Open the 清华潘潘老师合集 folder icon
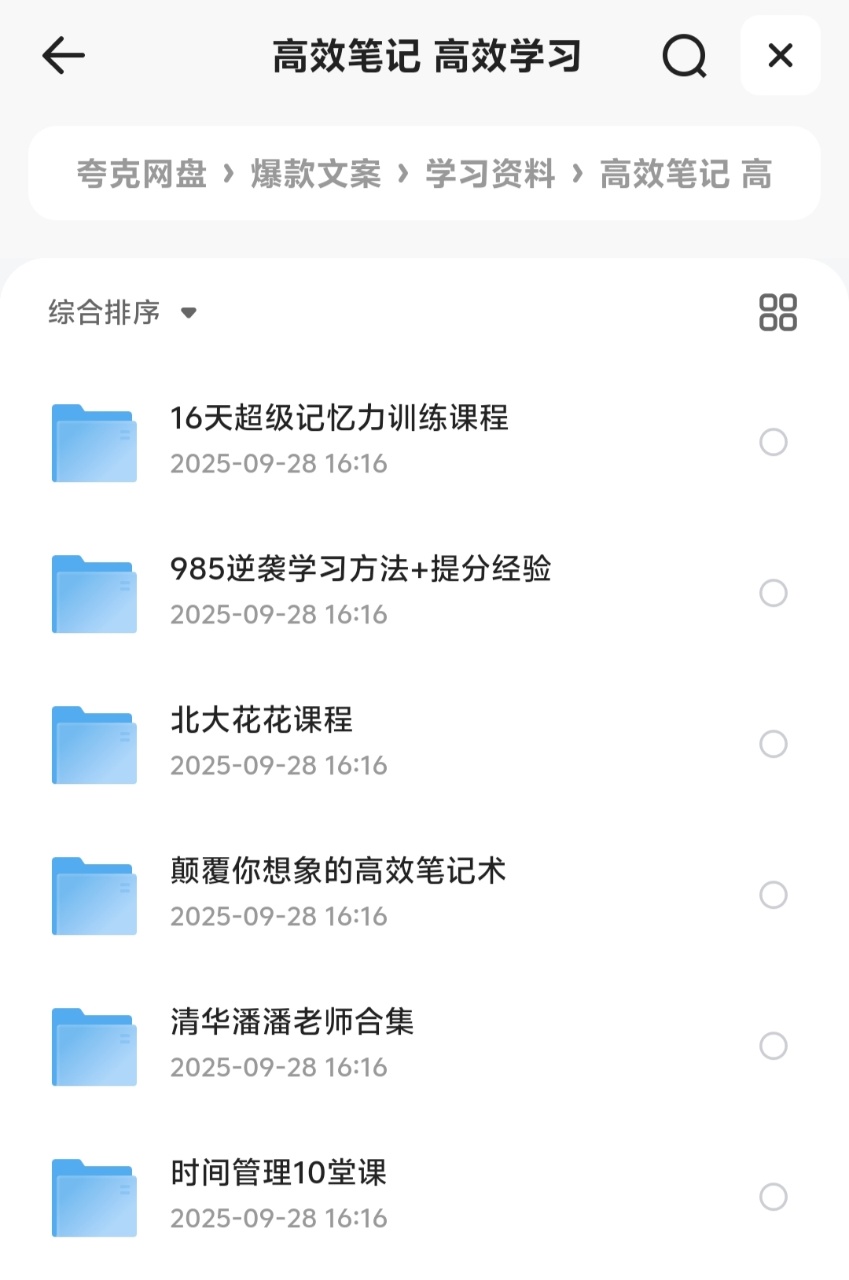Image resolution: width=849 pixels, height=1280 pixels. (x=93, y=1046)
